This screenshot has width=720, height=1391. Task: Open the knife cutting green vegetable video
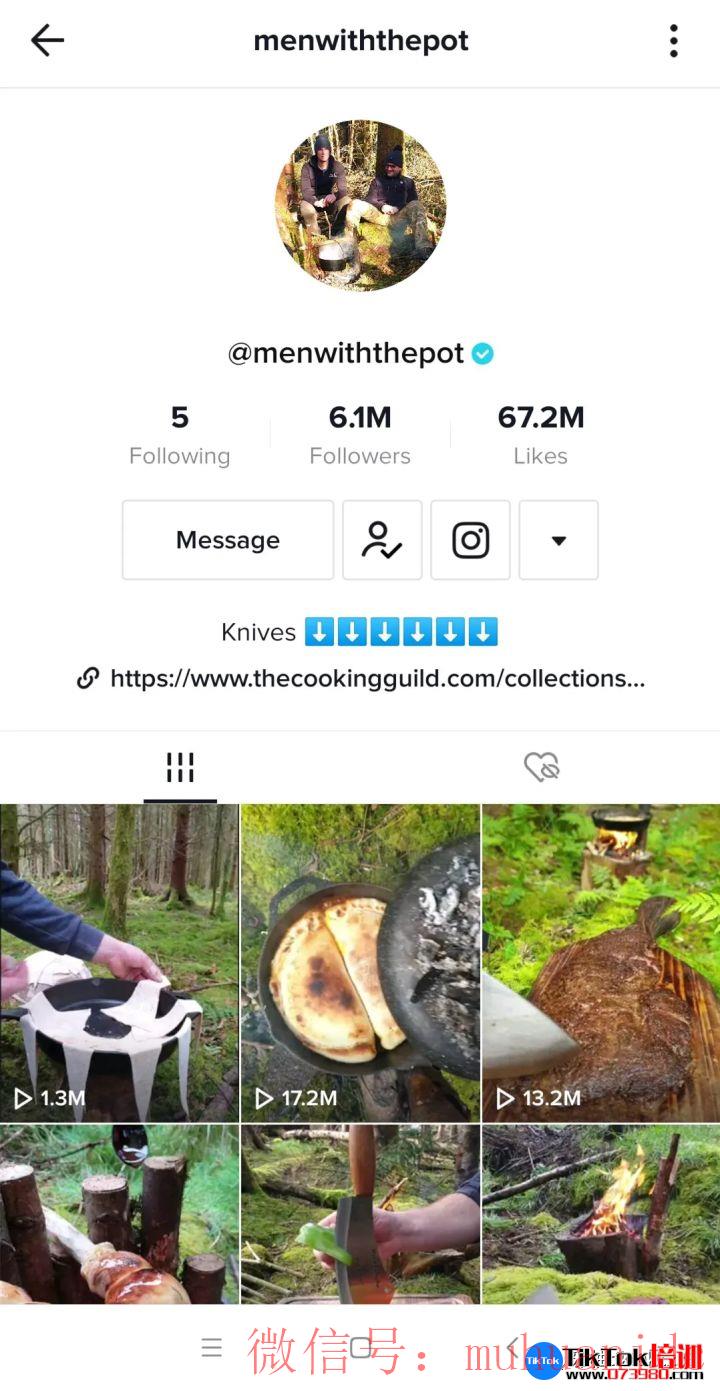[360, 1212]
